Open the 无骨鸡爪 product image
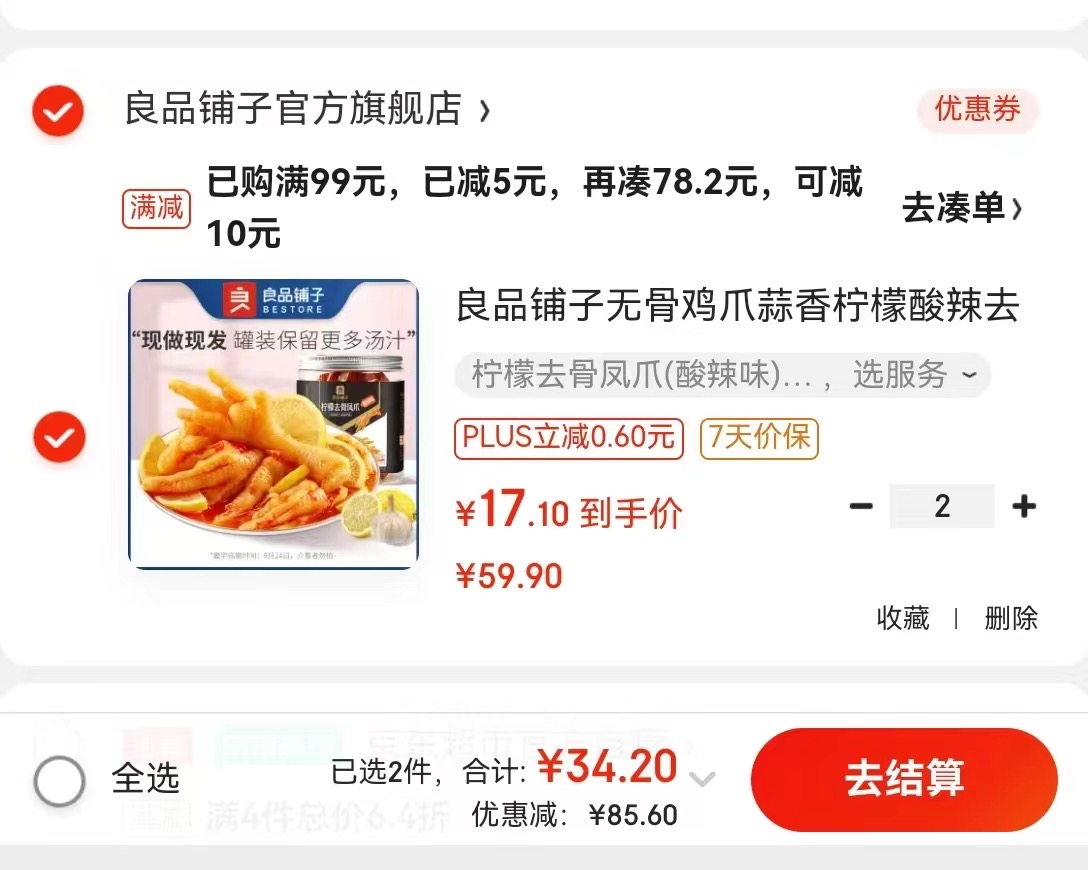The width and height of the screenshot is (1088, 870). pos(273,424)
